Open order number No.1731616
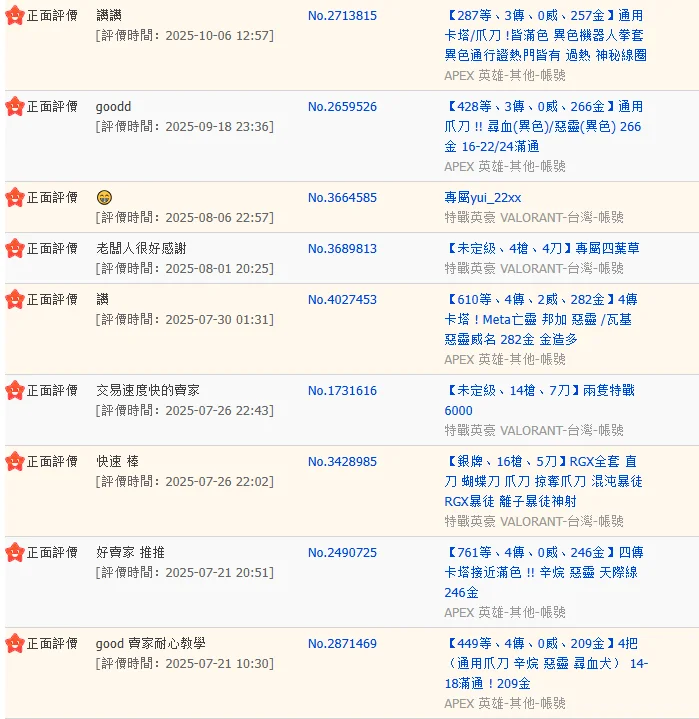The image size is (699, 719). tap(342, 391)
